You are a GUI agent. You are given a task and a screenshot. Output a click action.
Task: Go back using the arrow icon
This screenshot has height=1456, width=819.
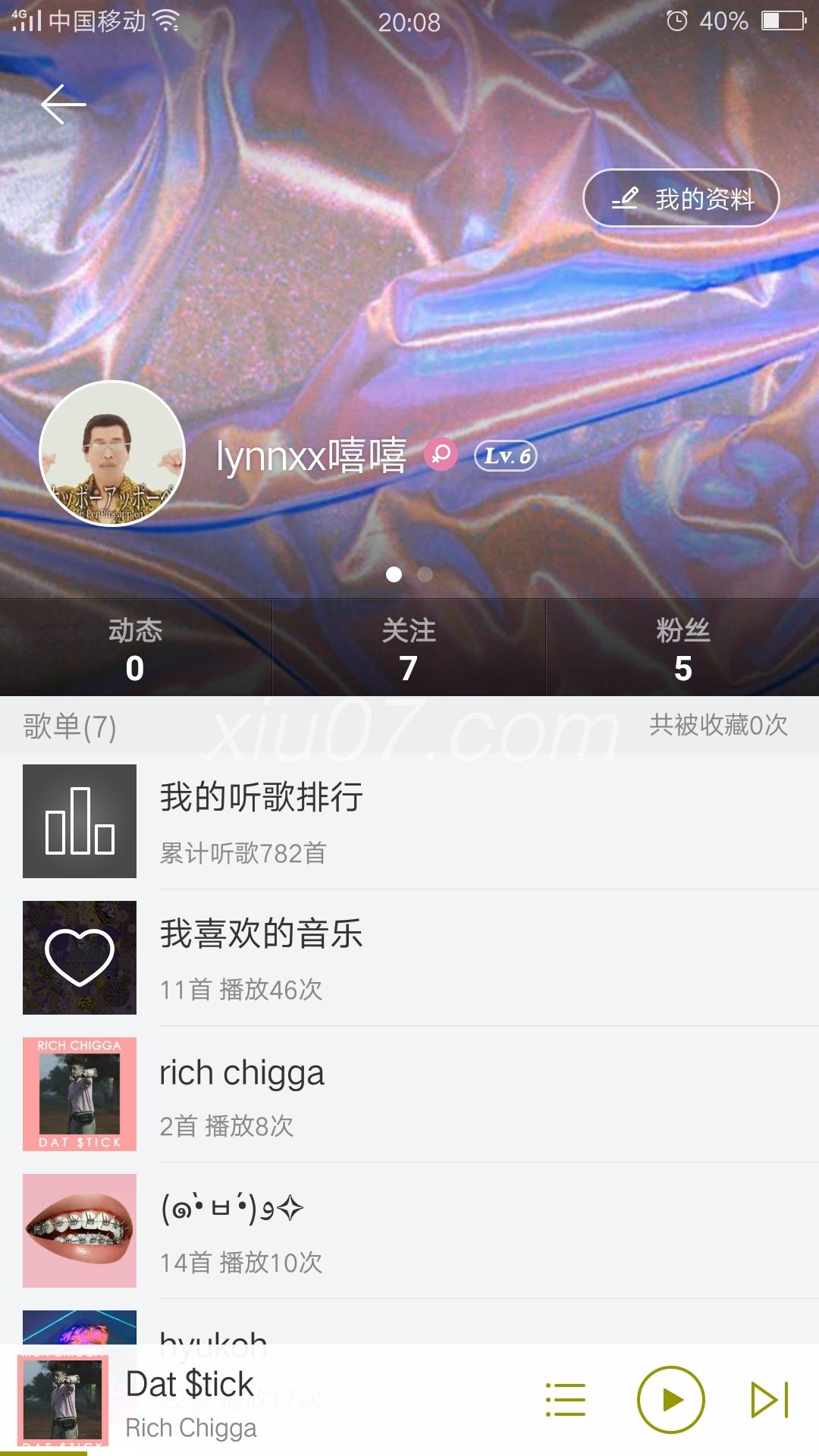pos(63,104)
